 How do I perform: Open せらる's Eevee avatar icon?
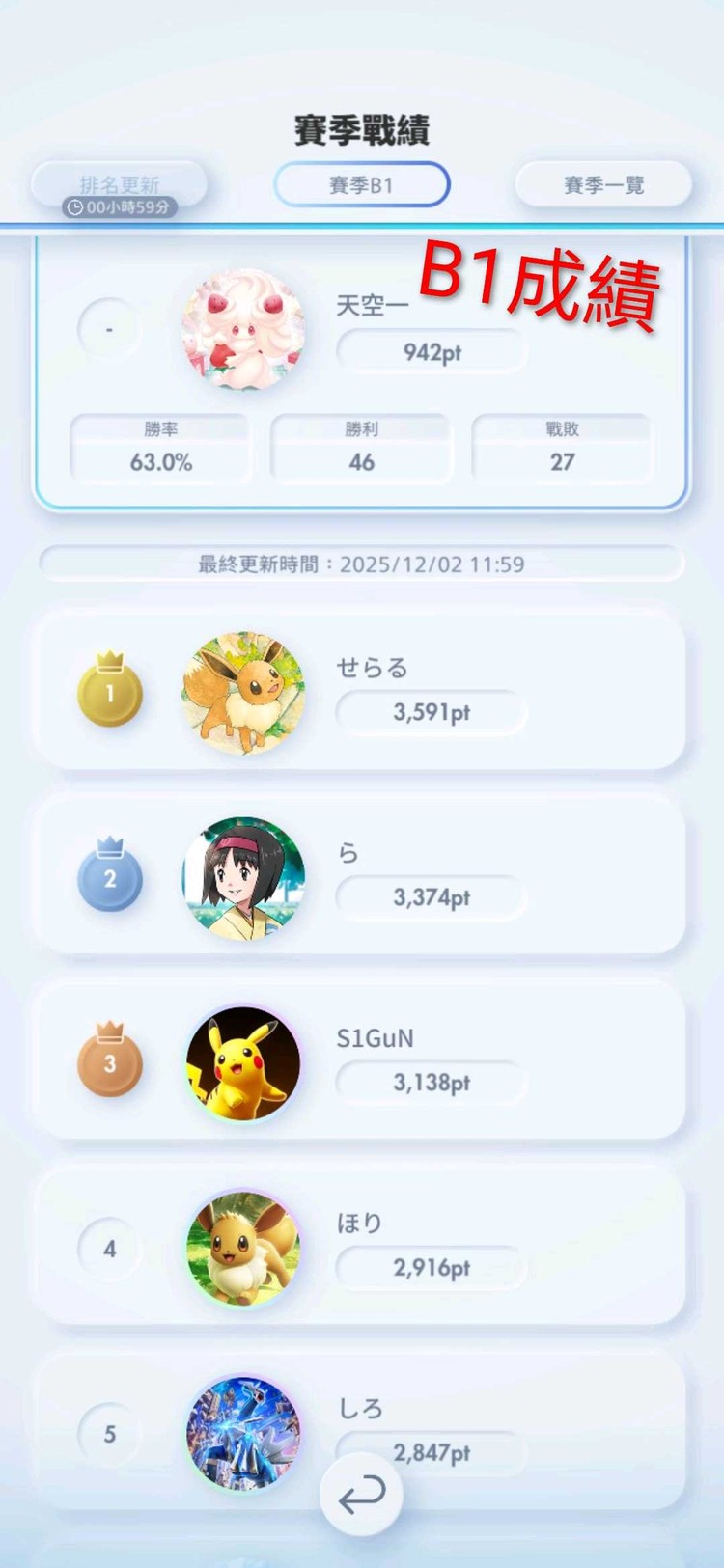[242, 689]
